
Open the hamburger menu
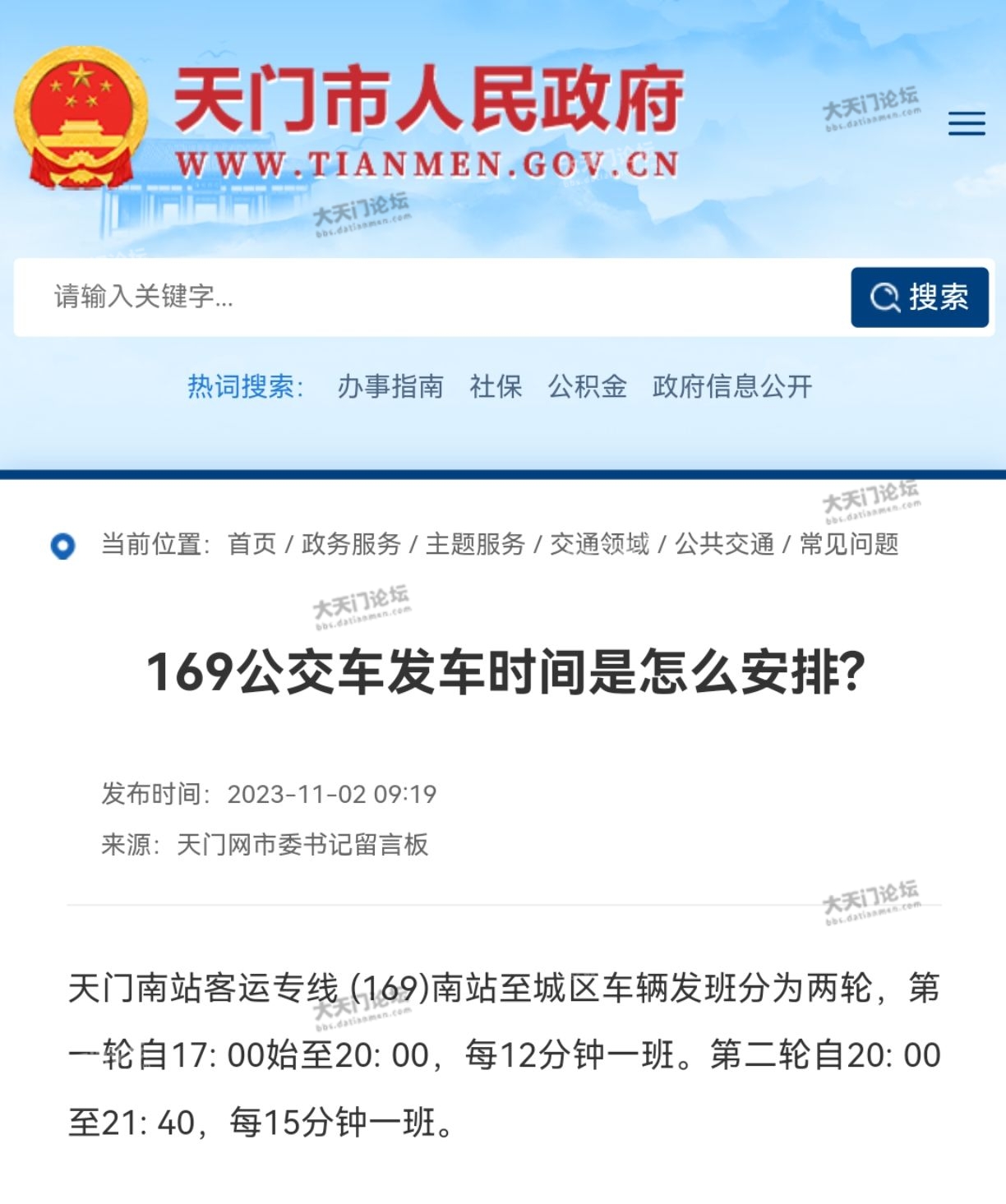click(x=966, y=123)
